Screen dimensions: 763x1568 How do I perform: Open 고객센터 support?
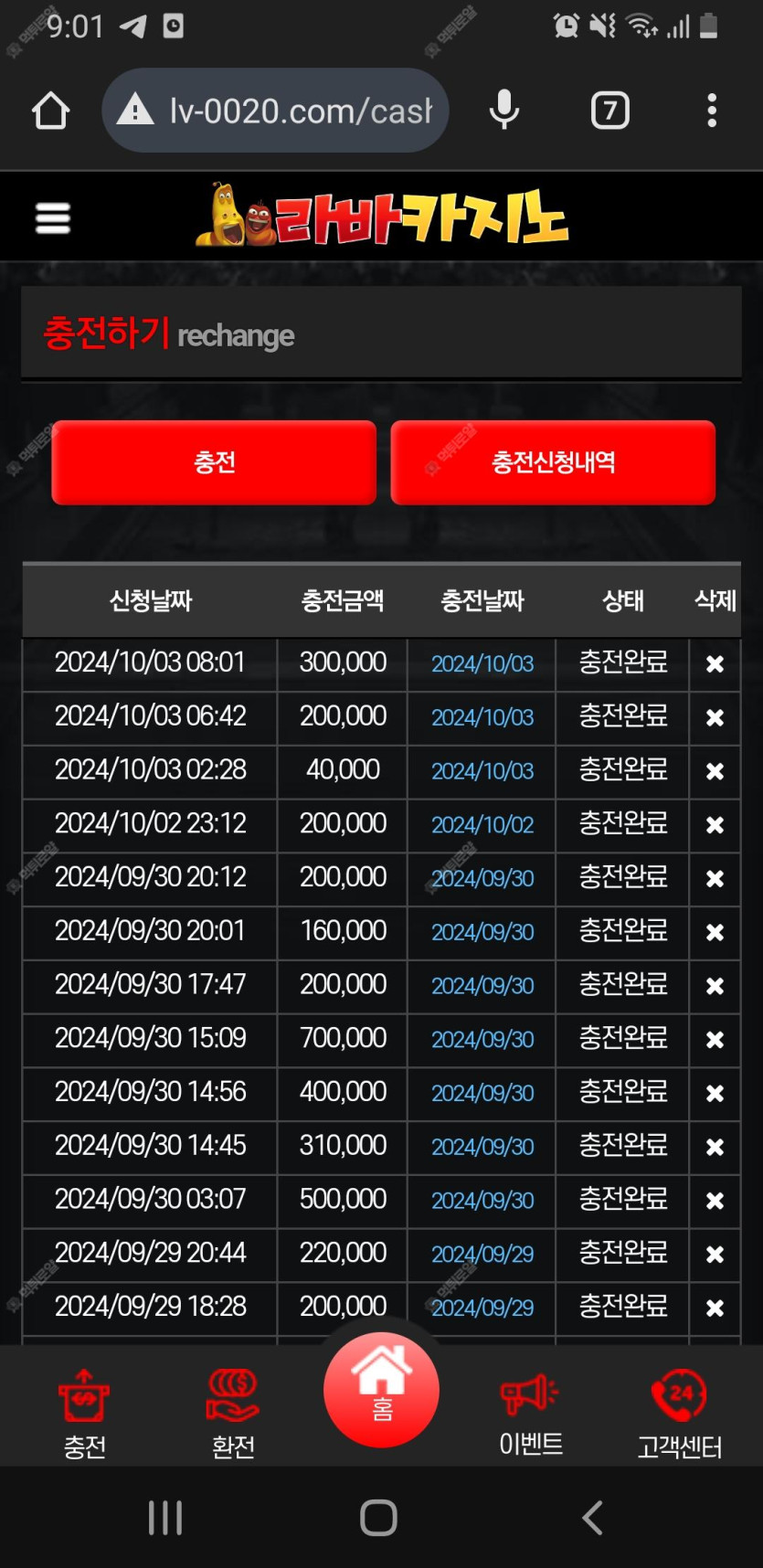click(679, 1414)
